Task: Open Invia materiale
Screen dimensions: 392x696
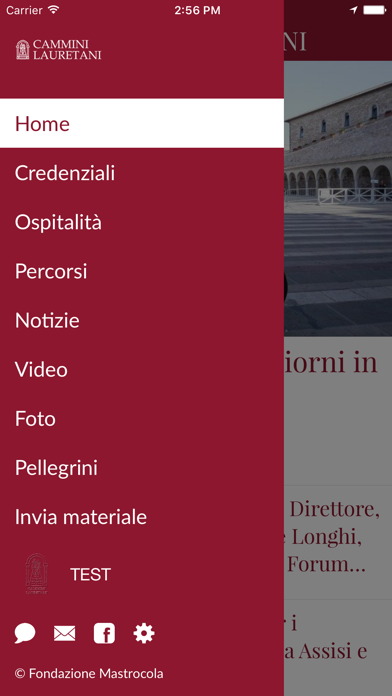Action: 142,517
